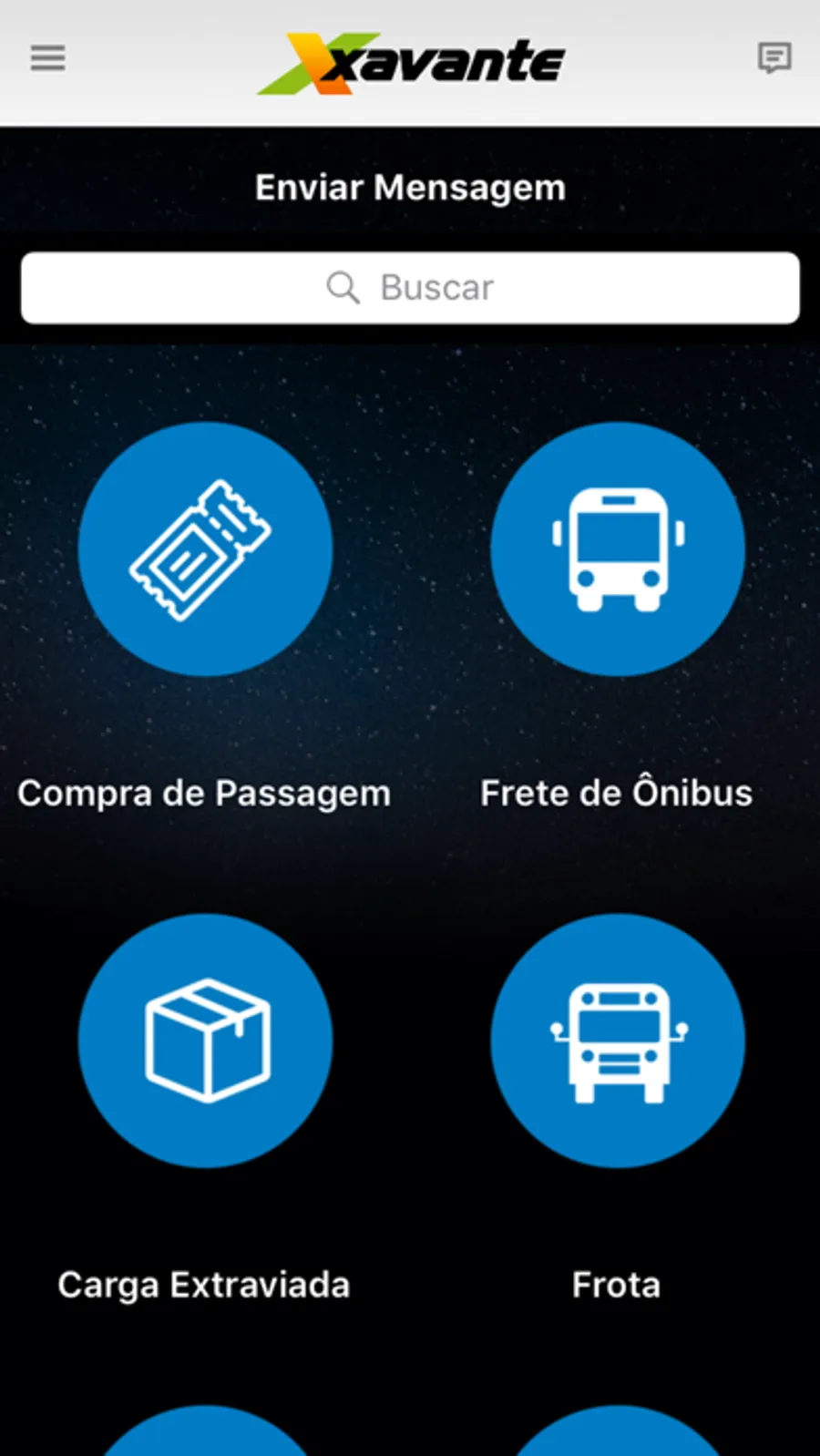Select the Frota option
The image size is (820, 1456).
(x=618, y=1041)
